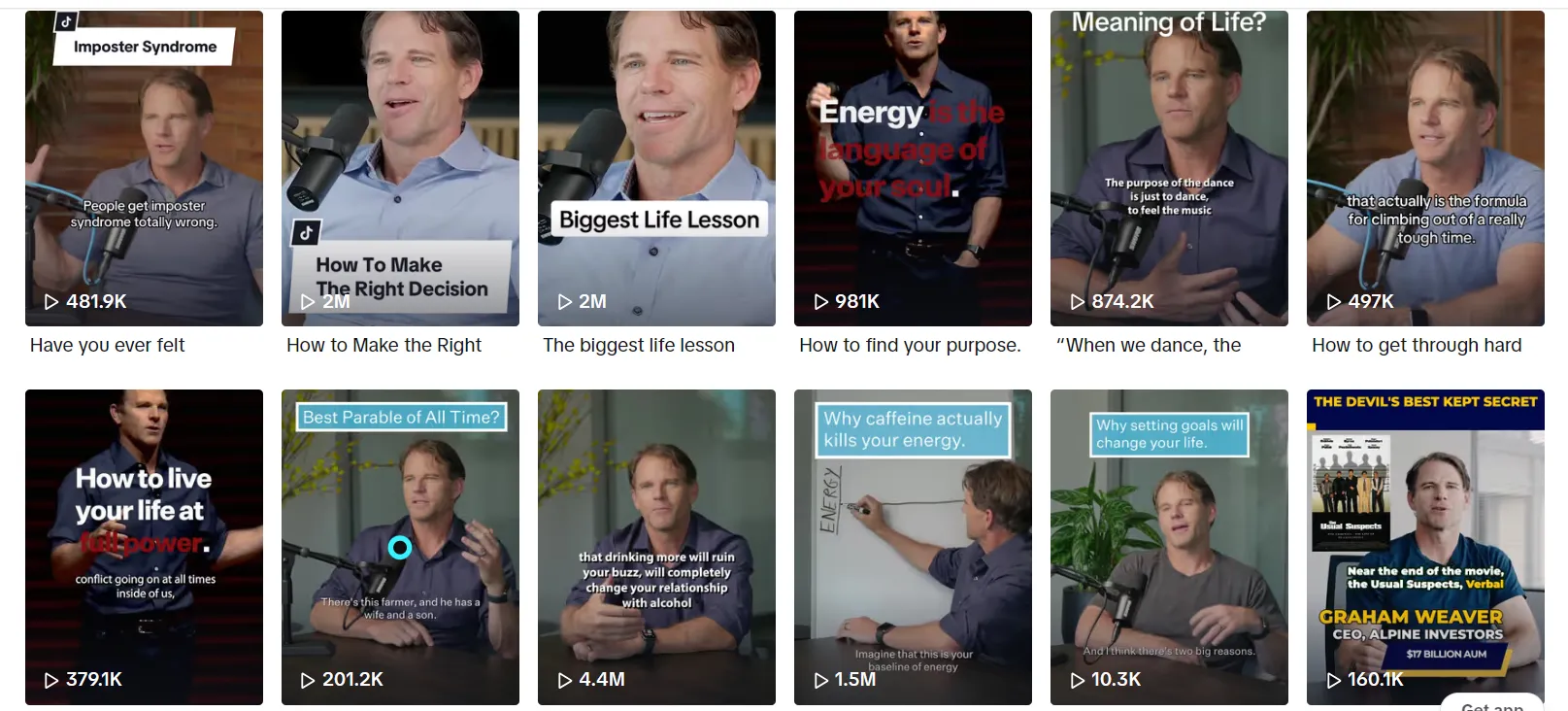Open the Biggest Life Lesson video
This screenshot has width=1568, height=711.
click(656, 168)
